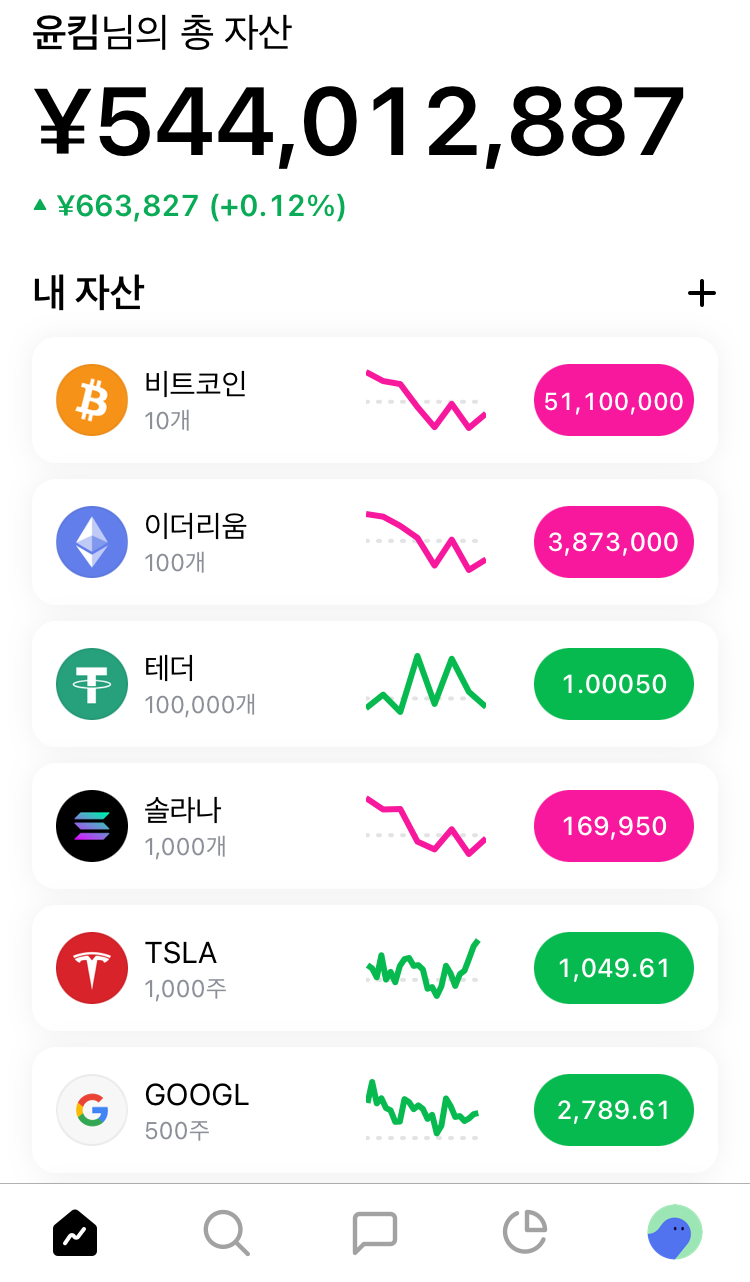Open the profile avatar tab
Screen dimensions: 750x1282
click(675, 1232)
